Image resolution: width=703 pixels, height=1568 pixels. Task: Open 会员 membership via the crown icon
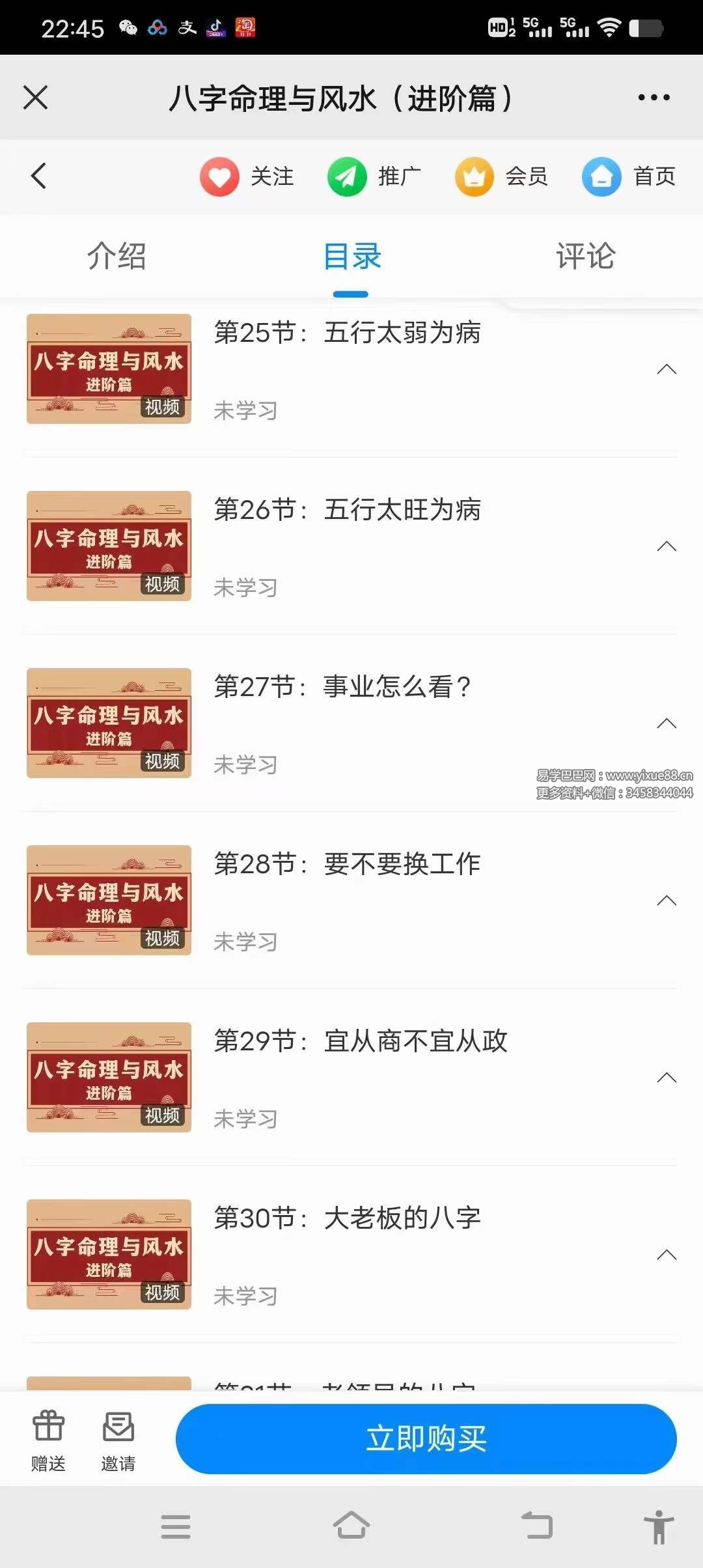[x=474, y=176]
